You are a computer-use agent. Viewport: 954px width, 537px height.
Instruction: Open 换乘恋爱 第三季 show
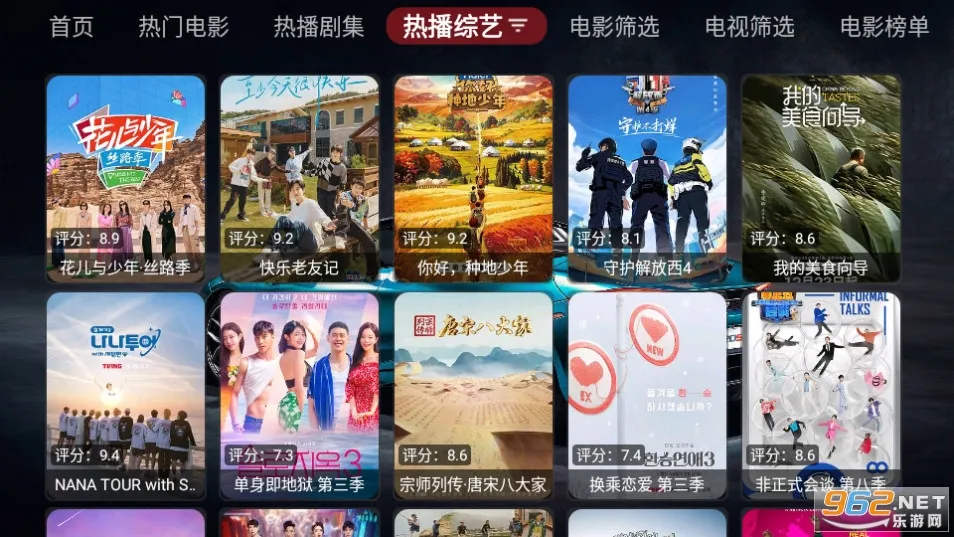pos(647,395)
